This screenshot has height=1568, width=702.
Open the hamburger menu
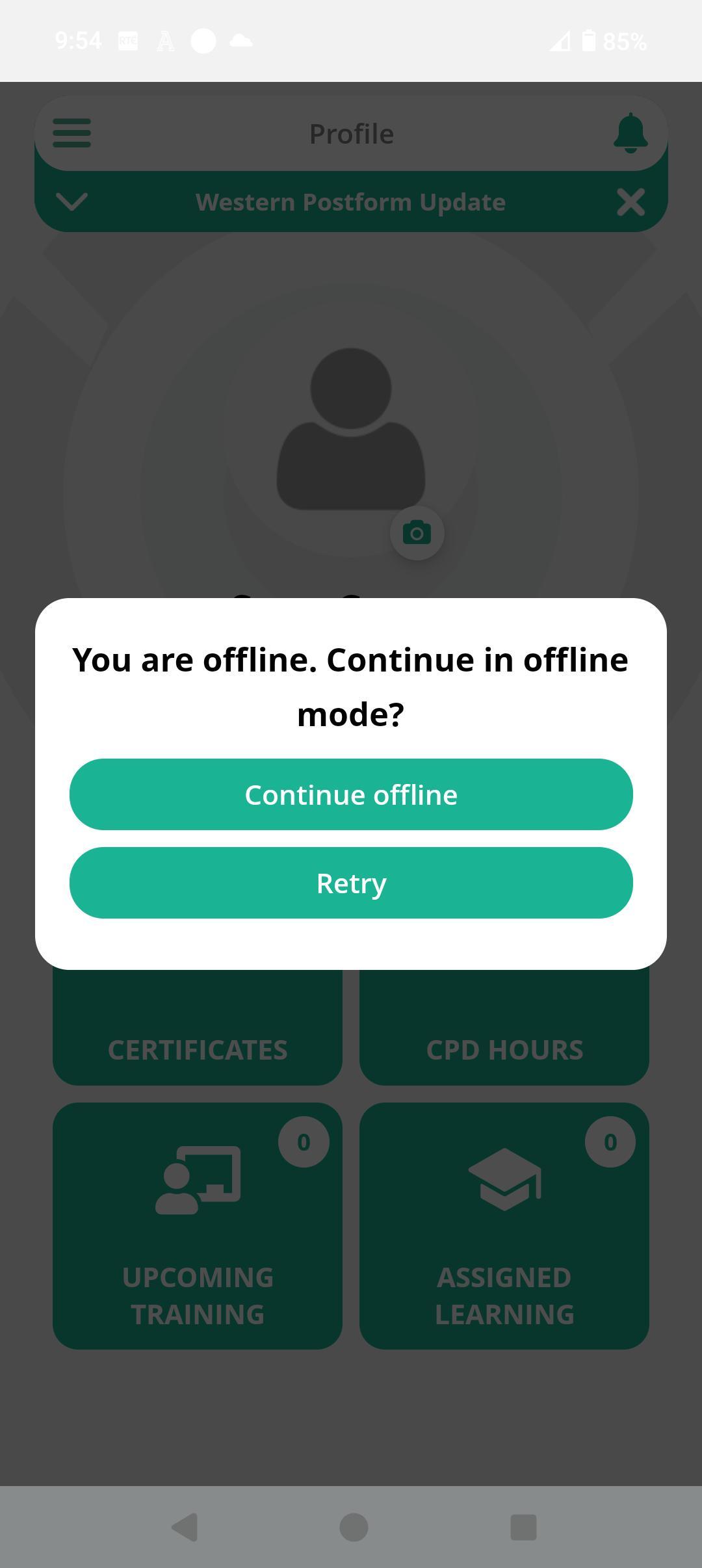[x=71, y=133]
